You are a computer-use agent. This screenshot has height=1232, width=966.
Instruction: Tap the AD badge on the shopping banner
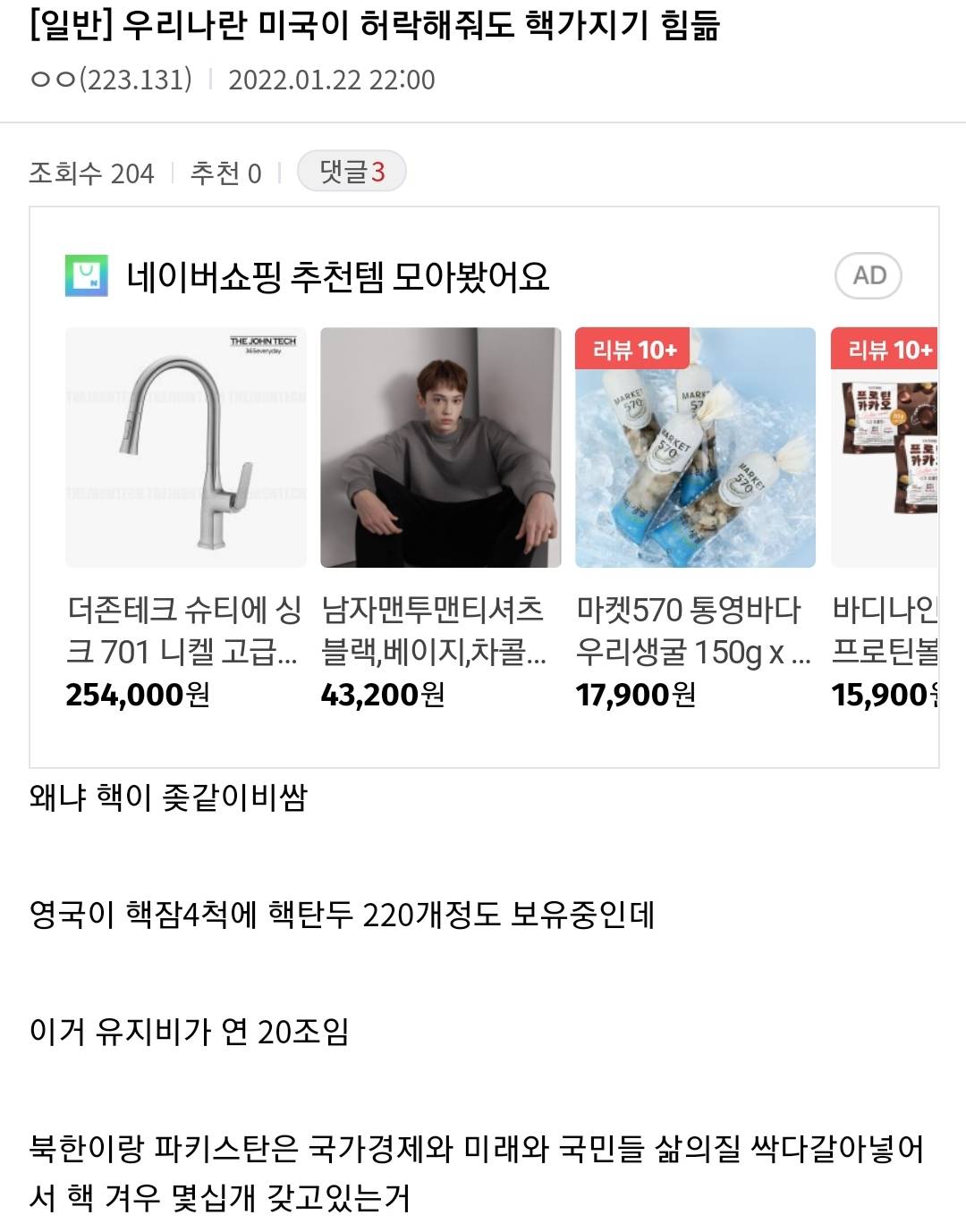pyautogui.click(x=868, y=275)
